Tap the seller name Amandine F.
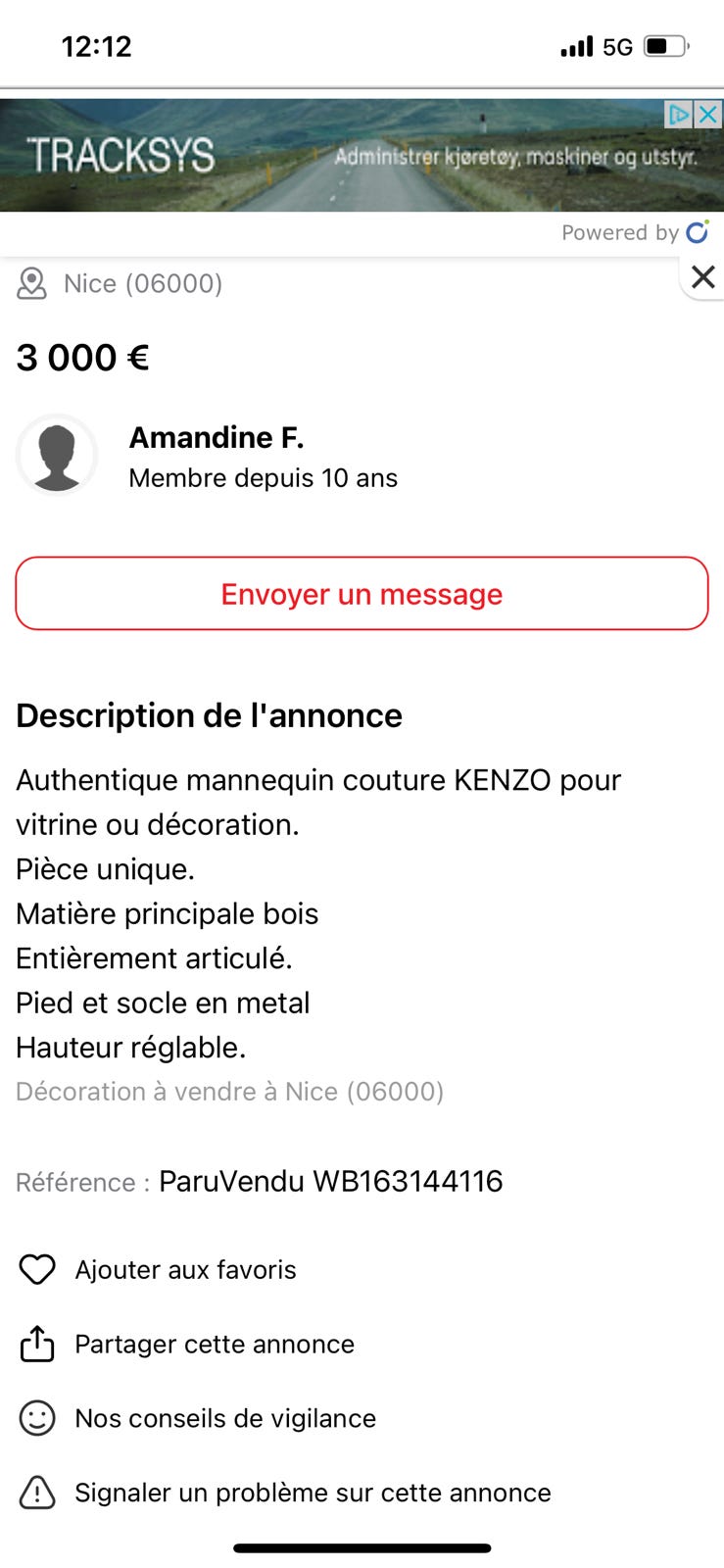The width and height of the screenshot is (724, 1568). pyautogui.click(x=216, y=437)
